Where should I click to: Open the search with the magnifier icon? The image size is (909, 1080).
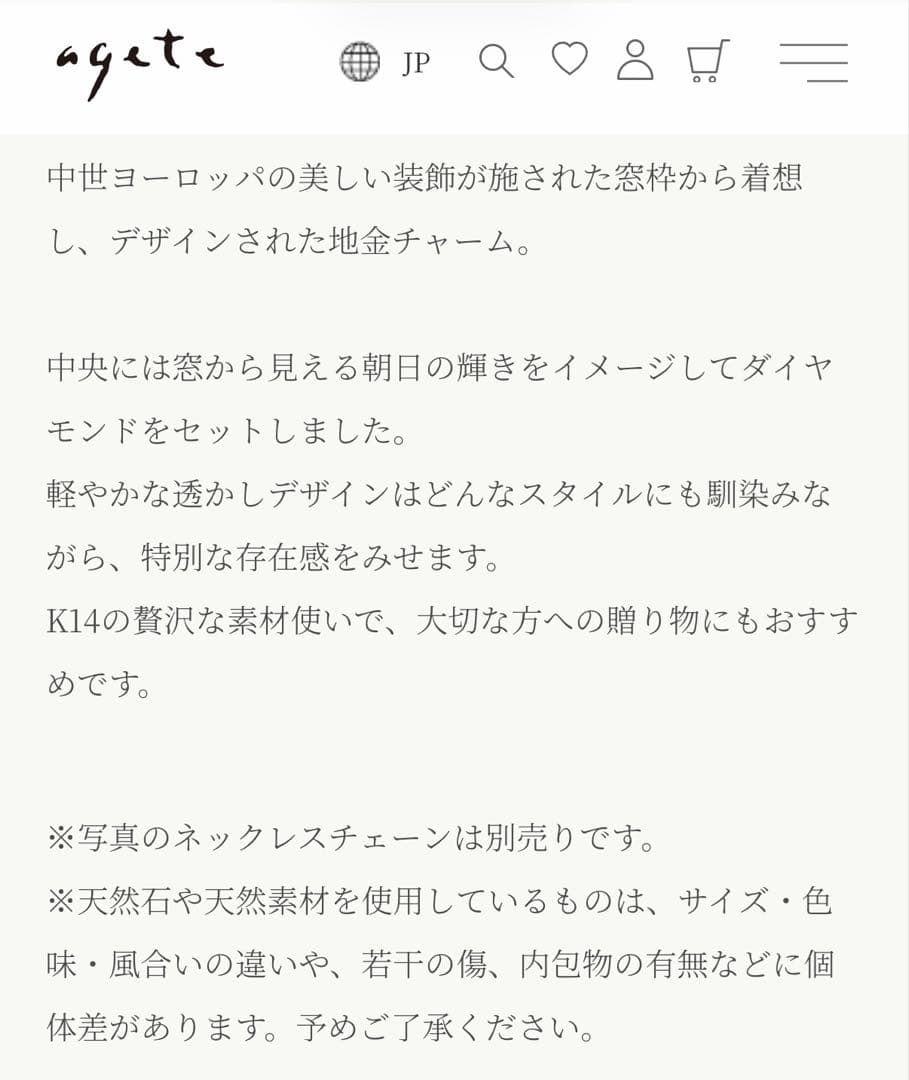pos(497,62)
